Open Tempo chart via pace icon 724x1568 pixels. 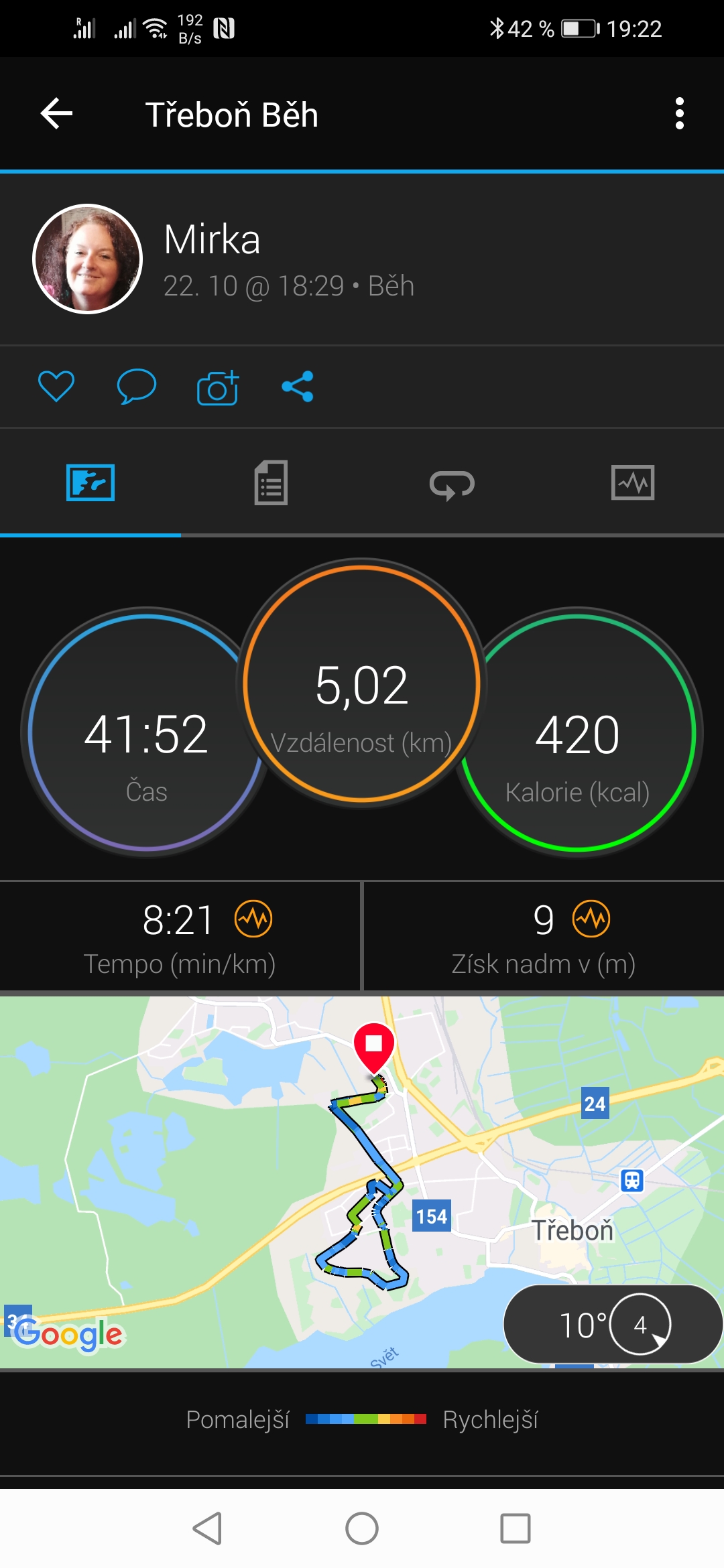[x=253, y=919]
